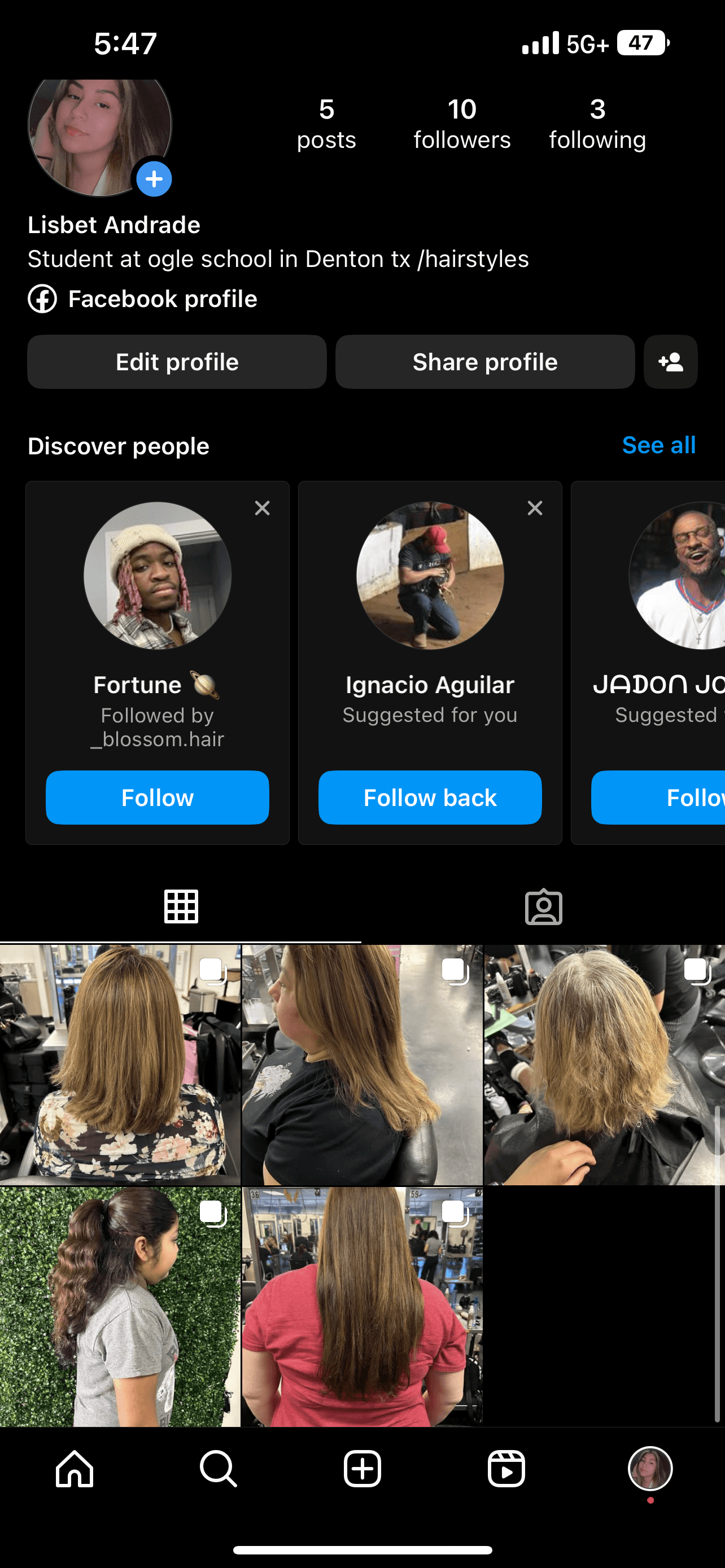725x1568 pixels.
Task: Follow Fortune
Action: pyautogui.click(x=157, y=798)
